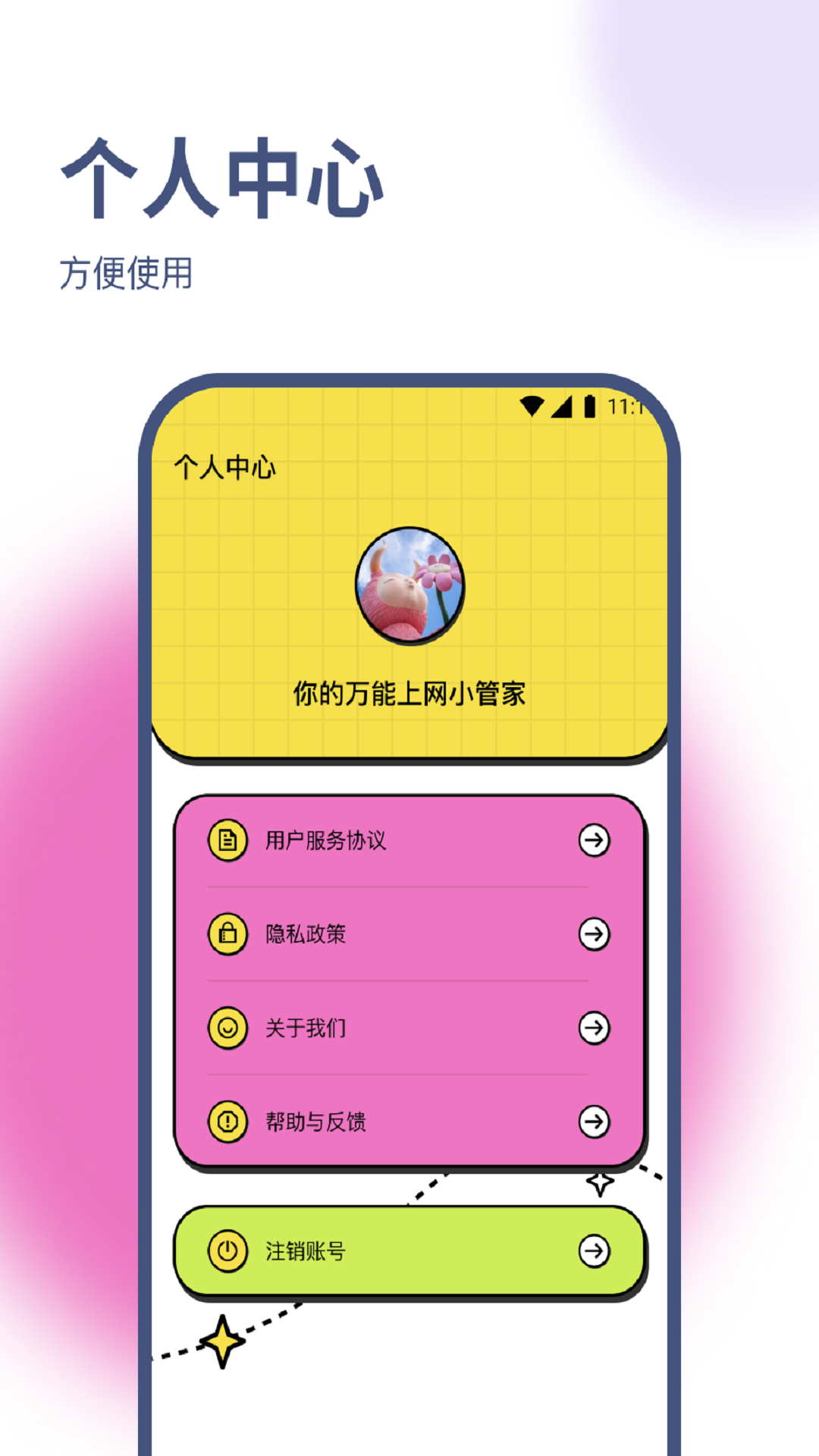
Task: Click the exclamation icon beside 帮助与反馈
Action: pyautogui.click(x=227, y=1122)
